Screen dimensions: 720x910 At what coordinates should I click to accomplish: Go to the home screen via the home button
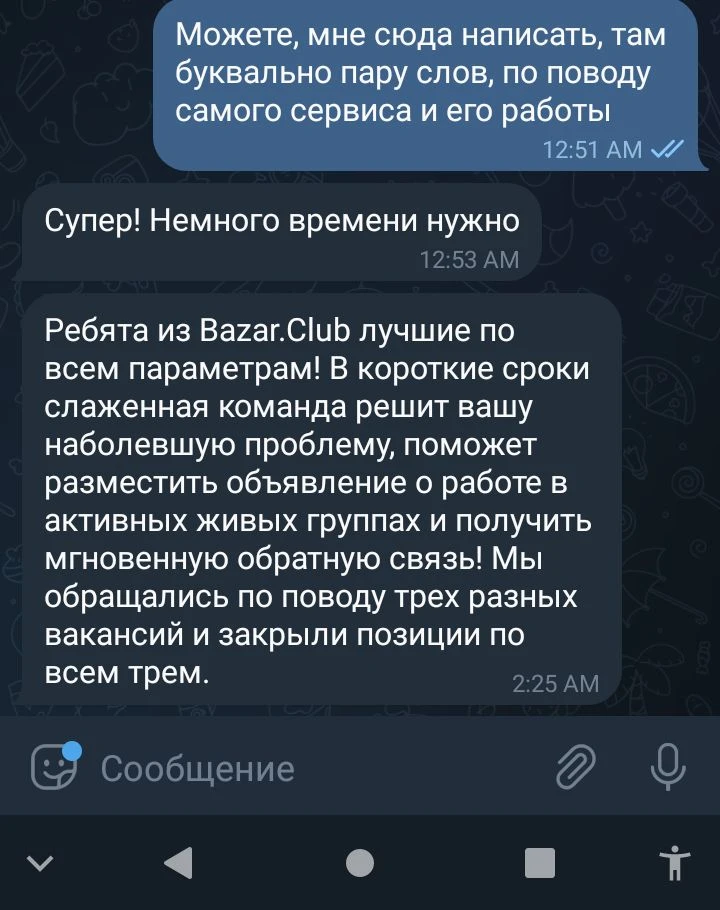pos(360,862)
